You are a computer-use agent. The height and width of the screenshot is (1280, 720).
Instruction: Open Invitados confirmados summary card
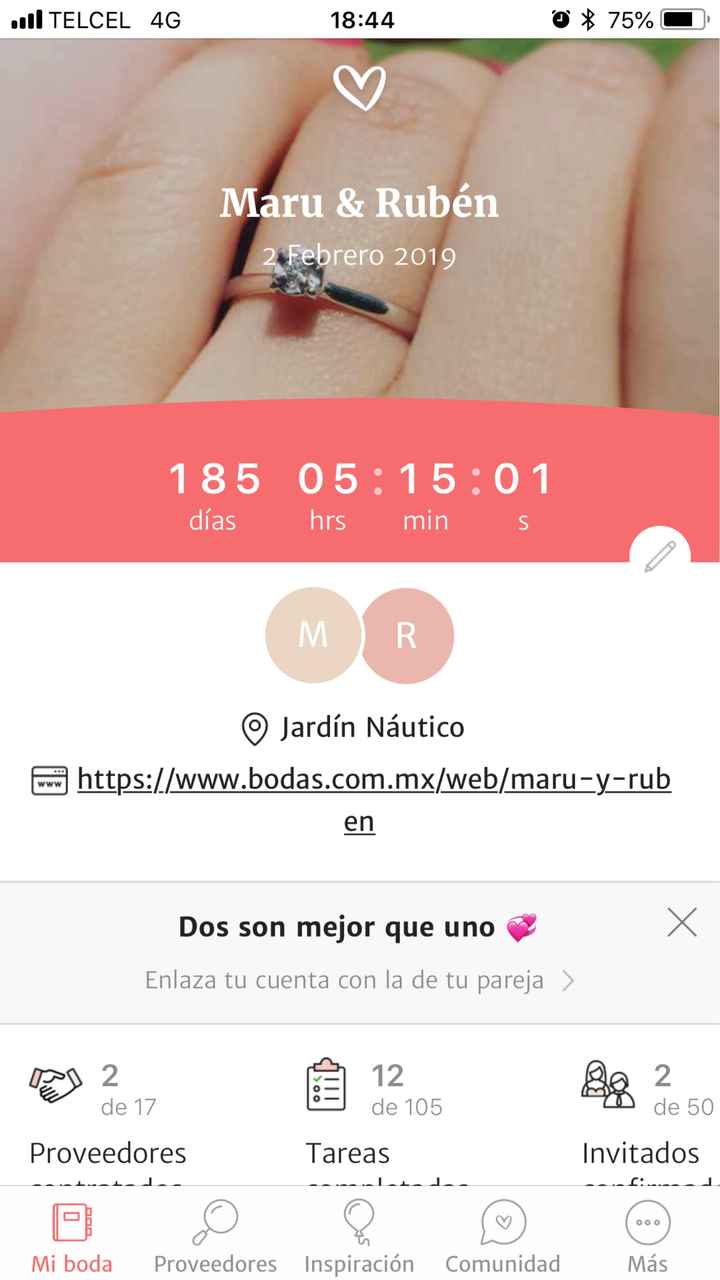coord(645,1120)
